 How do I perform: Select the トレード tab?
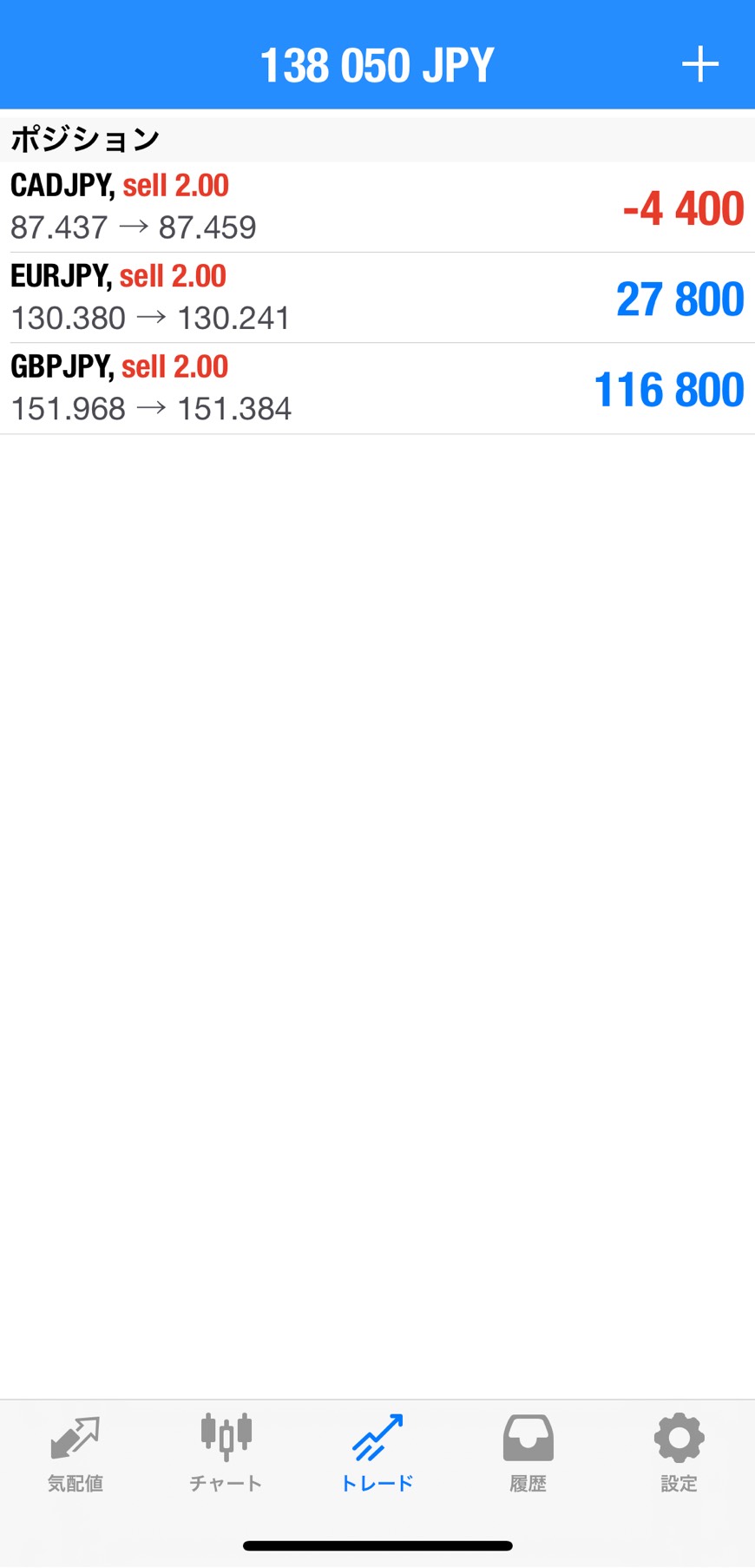pyautogui.click(x=377, y=1453)
